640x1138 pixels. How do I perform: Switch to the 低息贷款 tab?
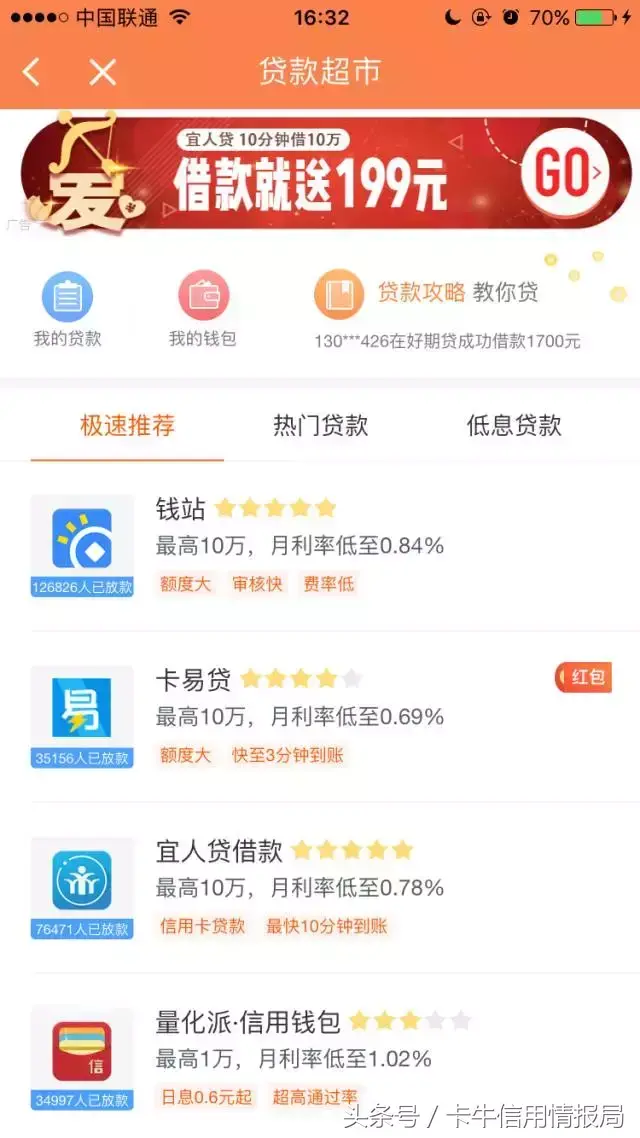click(514, 426)
